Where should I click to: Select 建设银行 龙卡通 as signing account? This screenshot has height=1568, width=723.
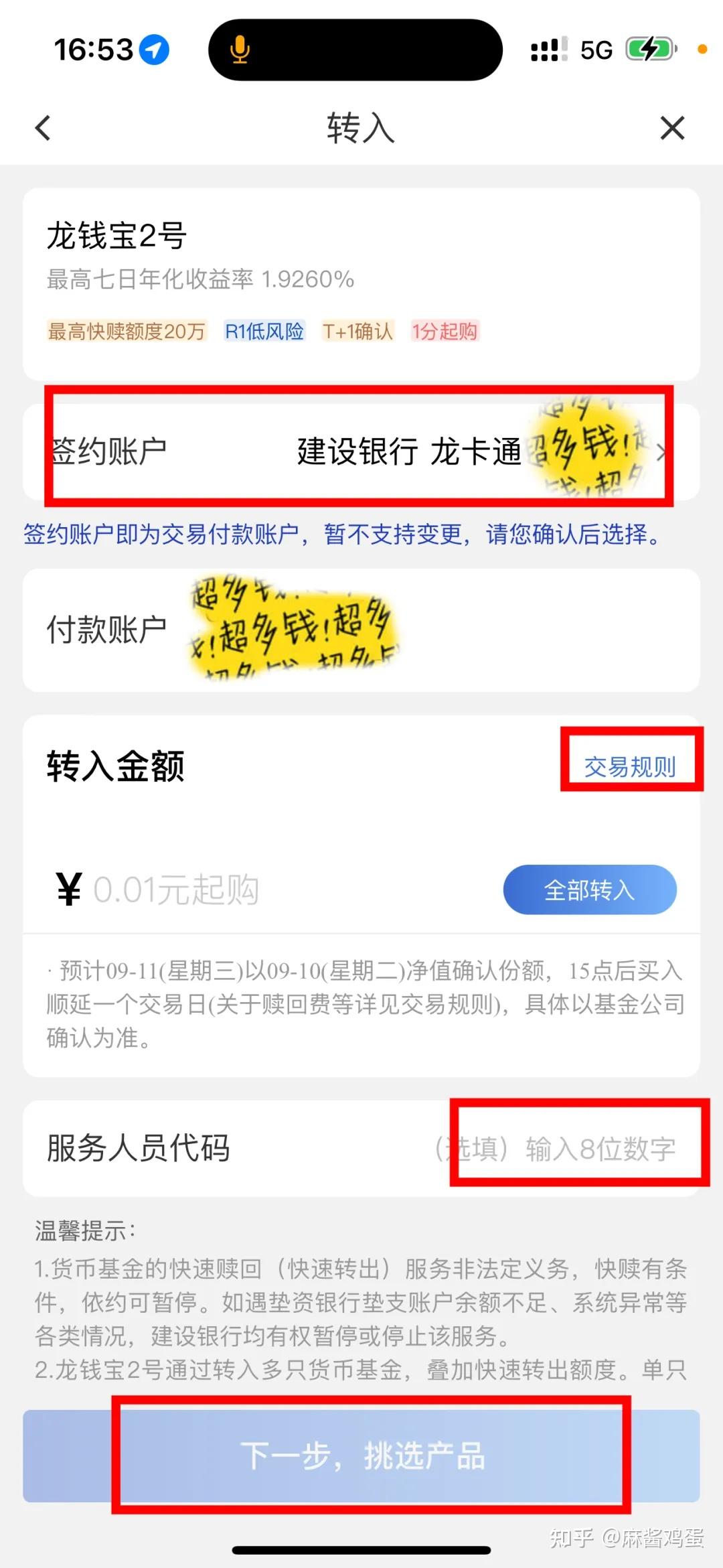coord(408,452)
